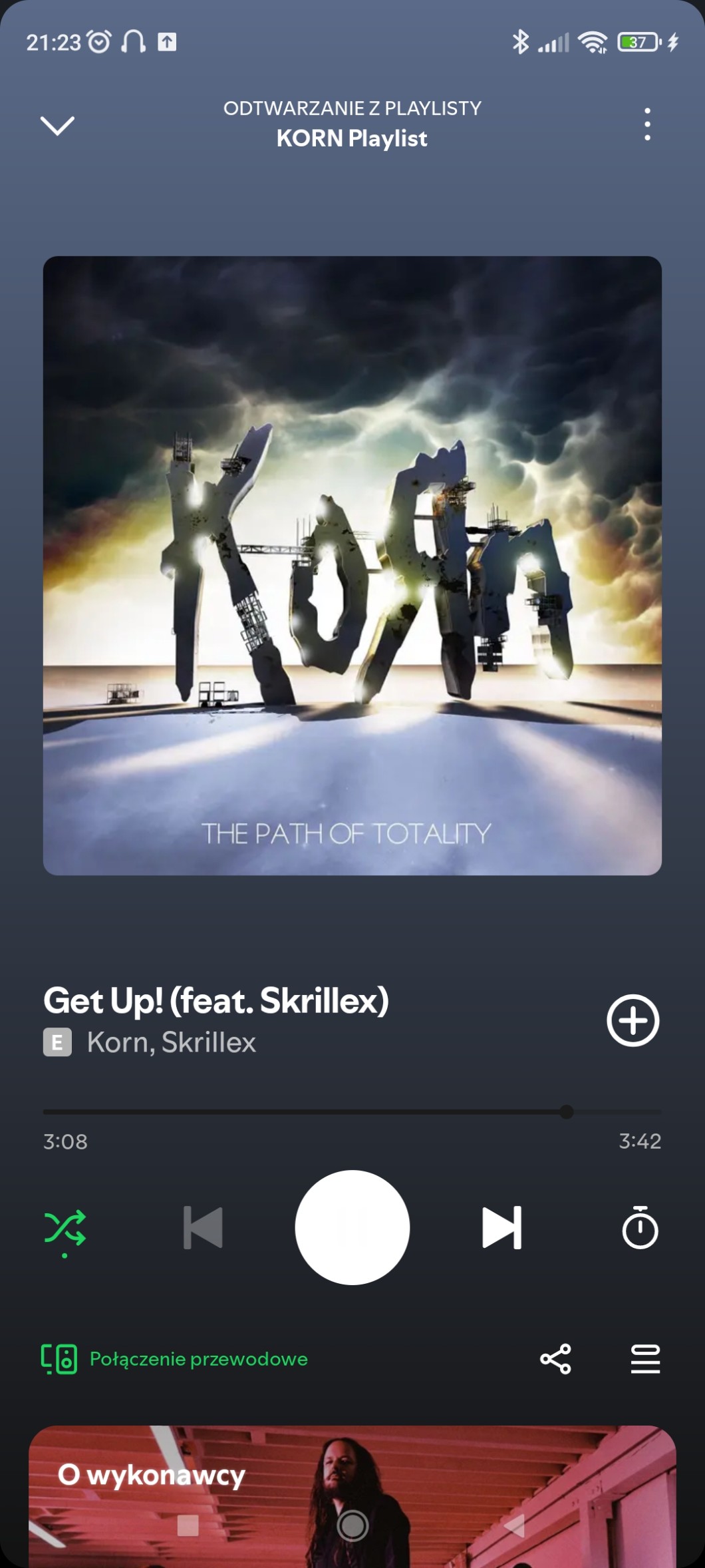
Task: Tap the The Path of Totality album cover
Action: coord(352,566)
